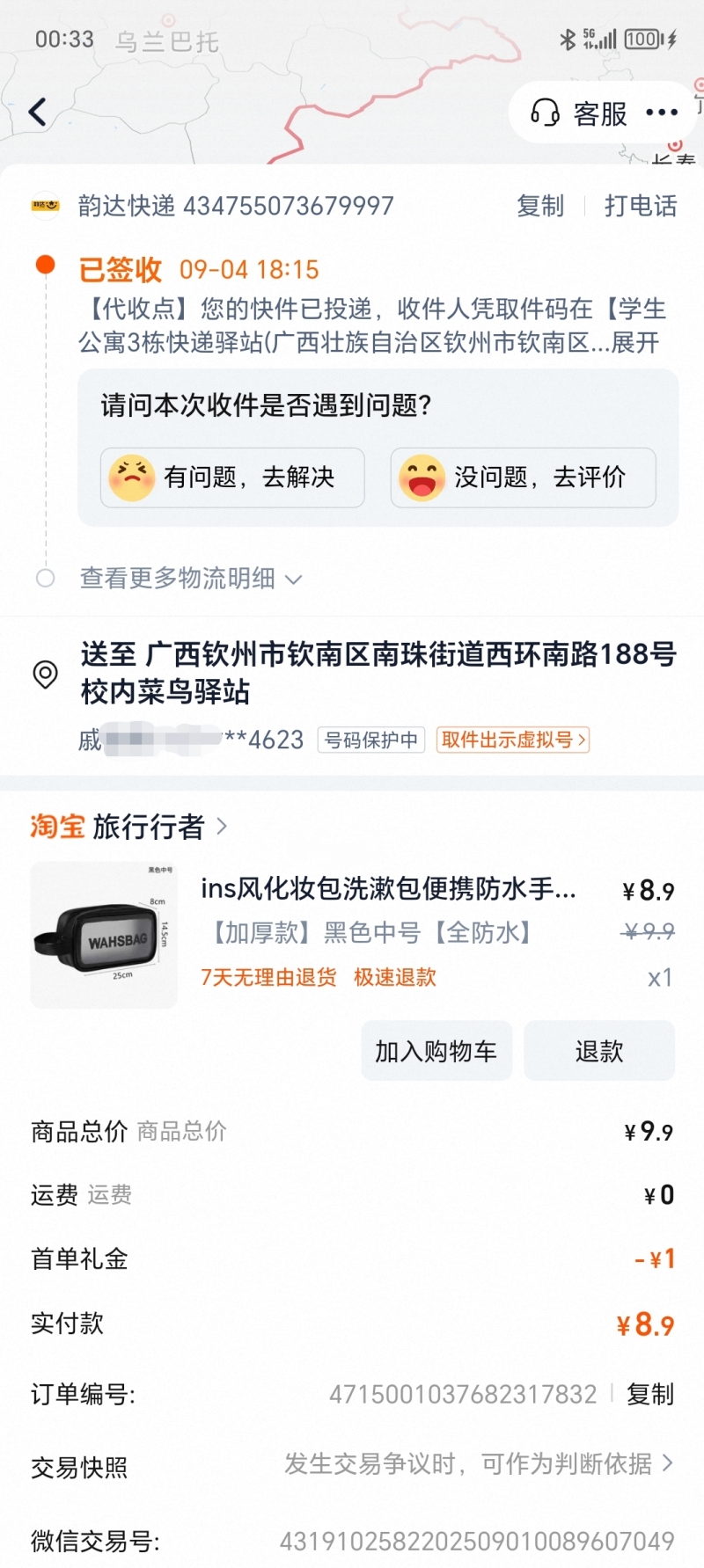Screen dimensions: 704x1568
Task: Expand 查看更多物流明细
Action: pos(190,579)
